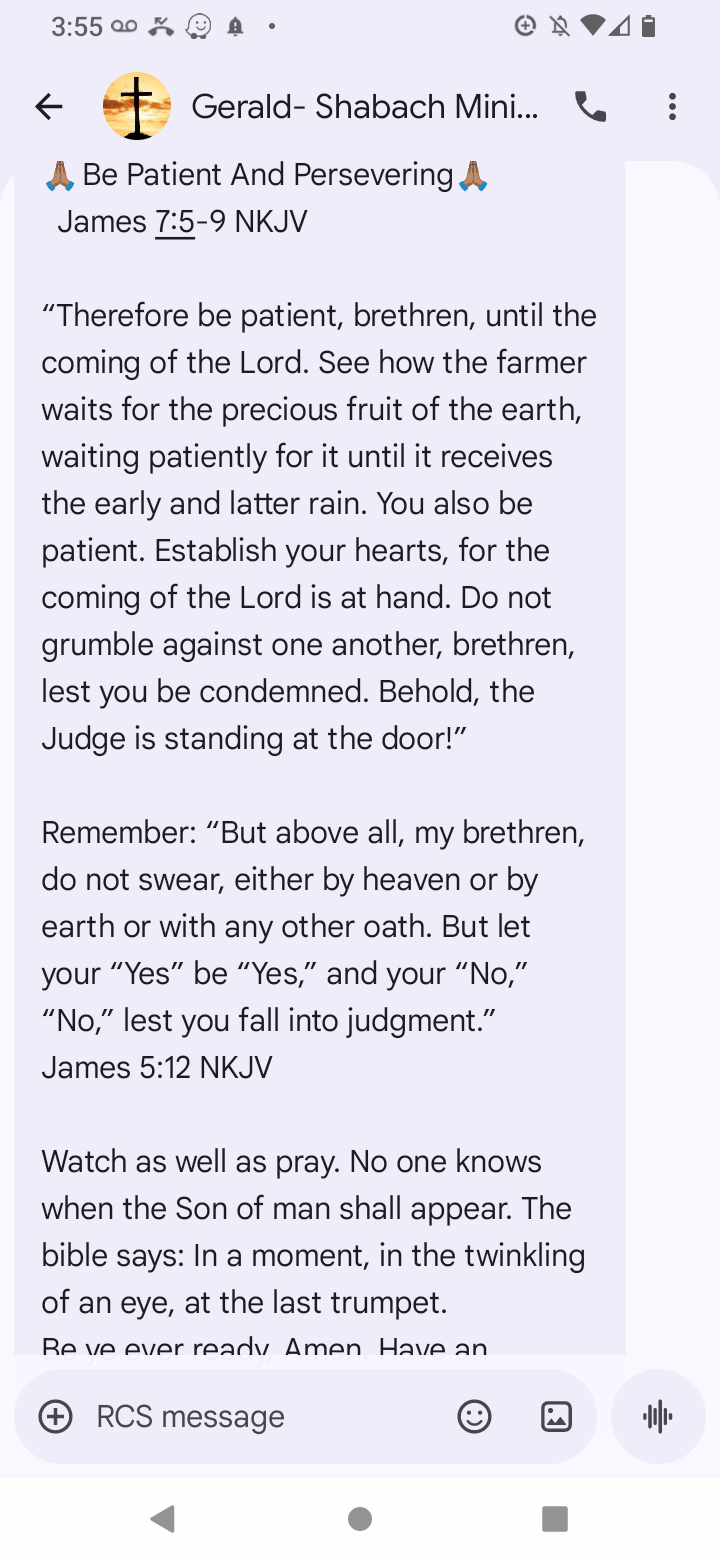Go back to the conversations list

click(48, 107)
